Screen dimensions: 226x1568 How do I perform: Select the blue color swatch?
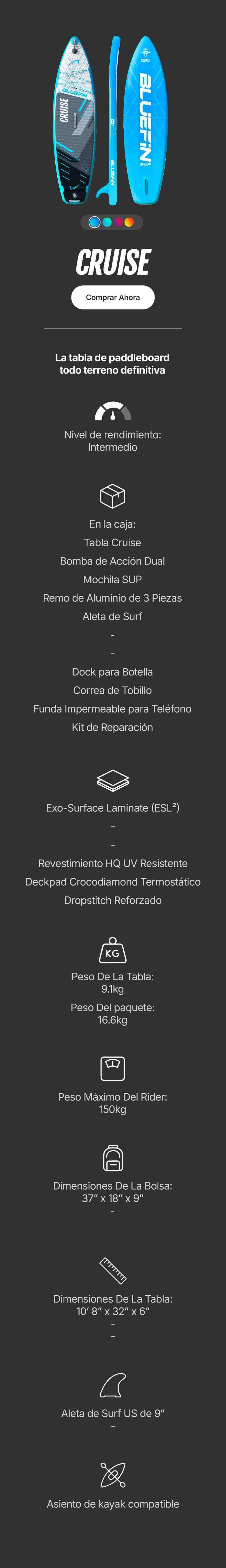click(94, 222)
